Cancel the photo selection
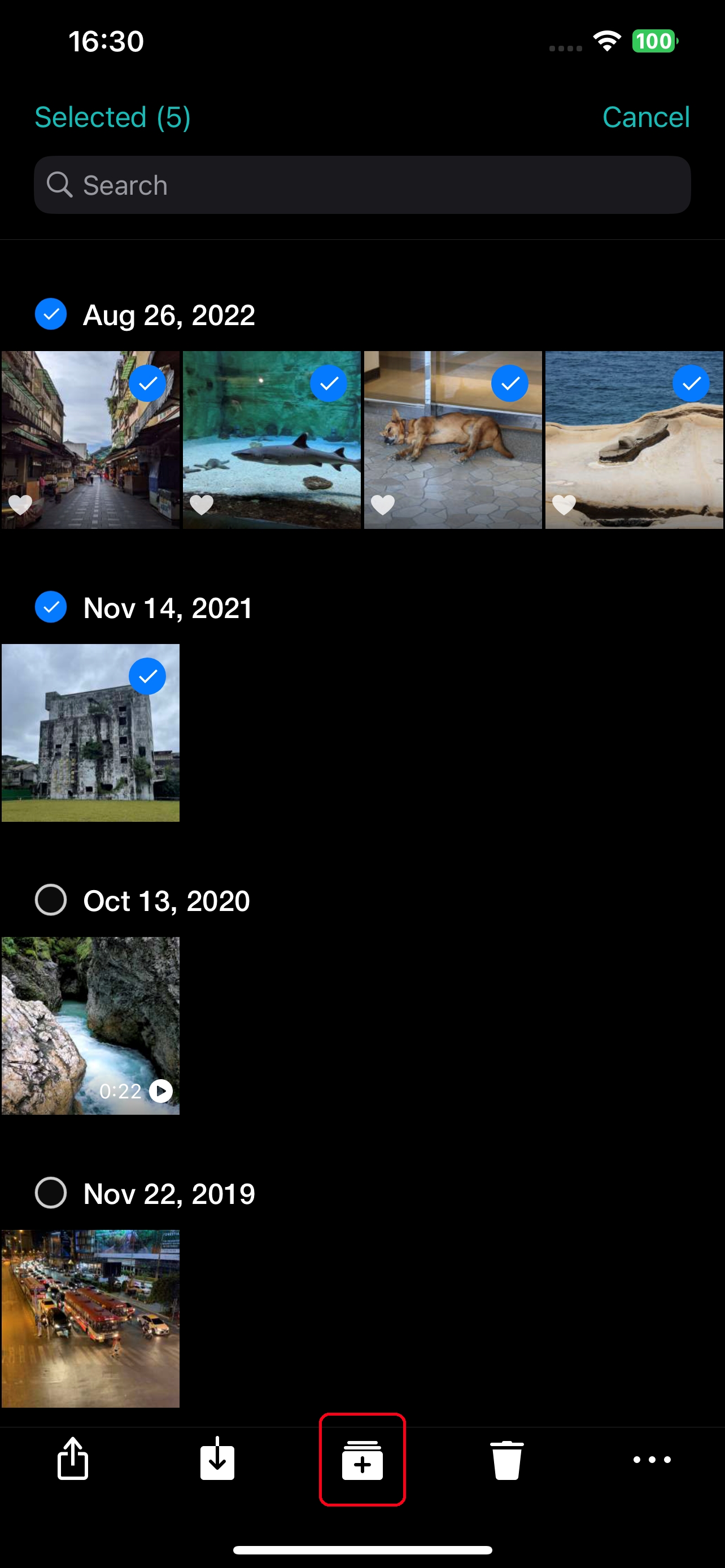The height and width of the screenshot is (1568, 725). coord(645,117)
